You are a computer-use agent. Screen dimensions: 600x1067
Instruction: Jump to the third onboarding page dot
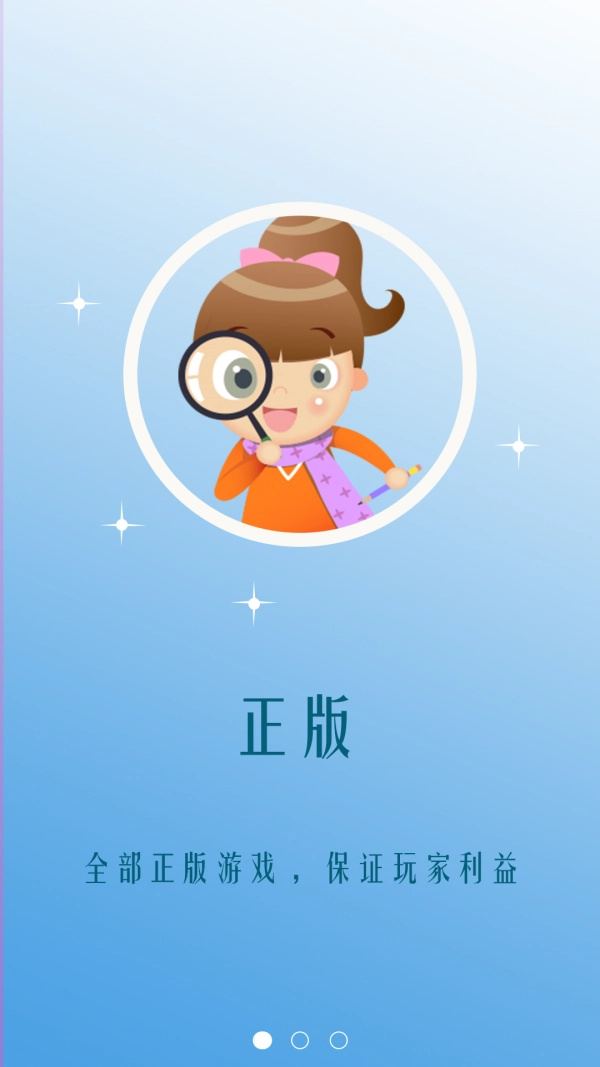(x=339, y=1040)
